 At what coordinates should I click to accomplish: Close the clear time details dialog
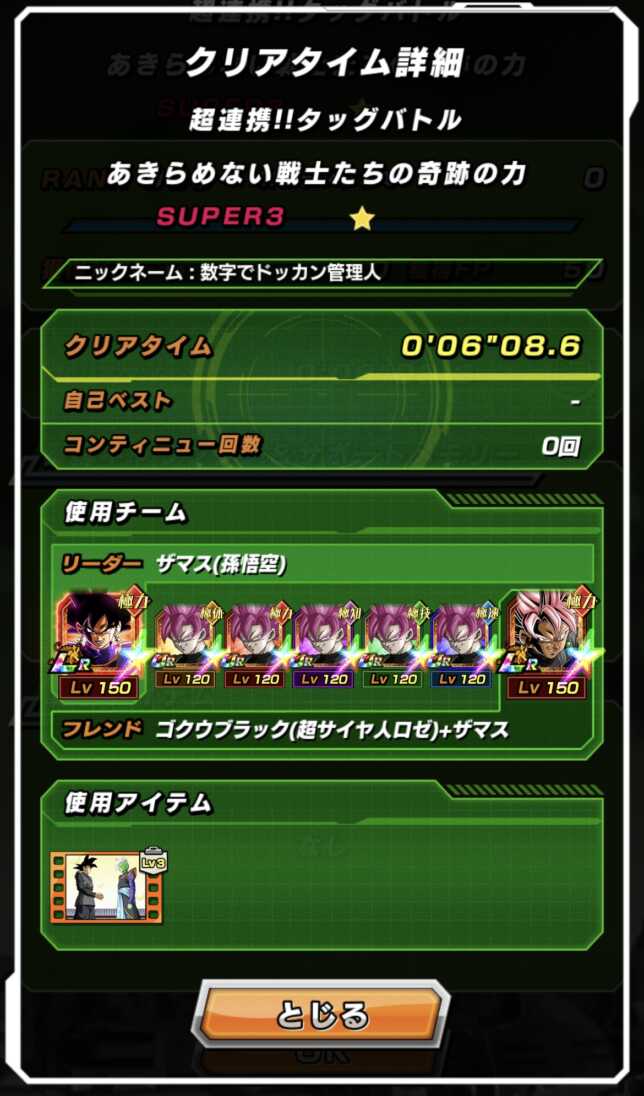pyautogui.click(x=322, y=1016)
